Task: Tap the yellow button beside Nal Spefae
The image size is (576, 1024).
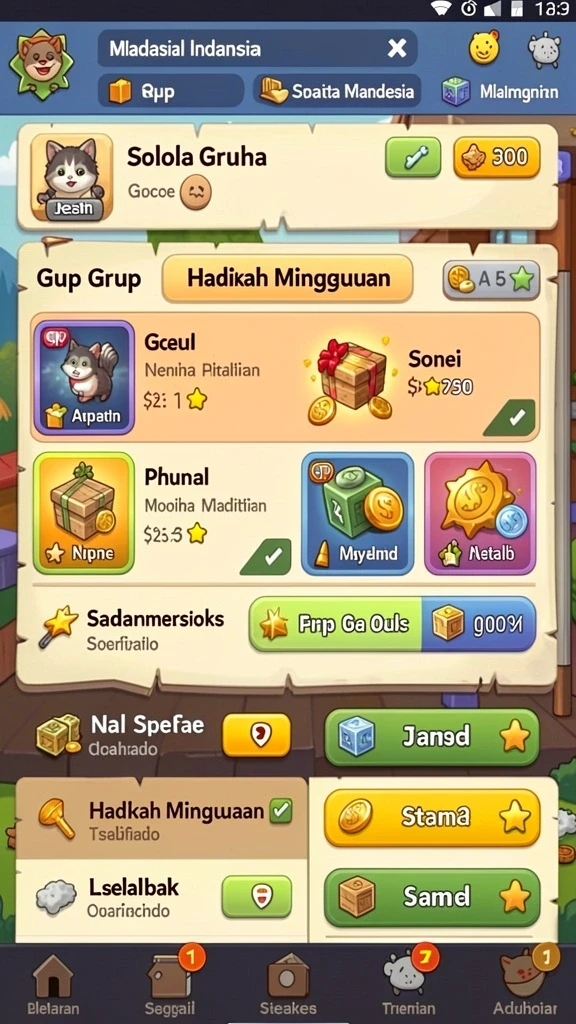Action: pyautogui.click(x=257, y=735)
